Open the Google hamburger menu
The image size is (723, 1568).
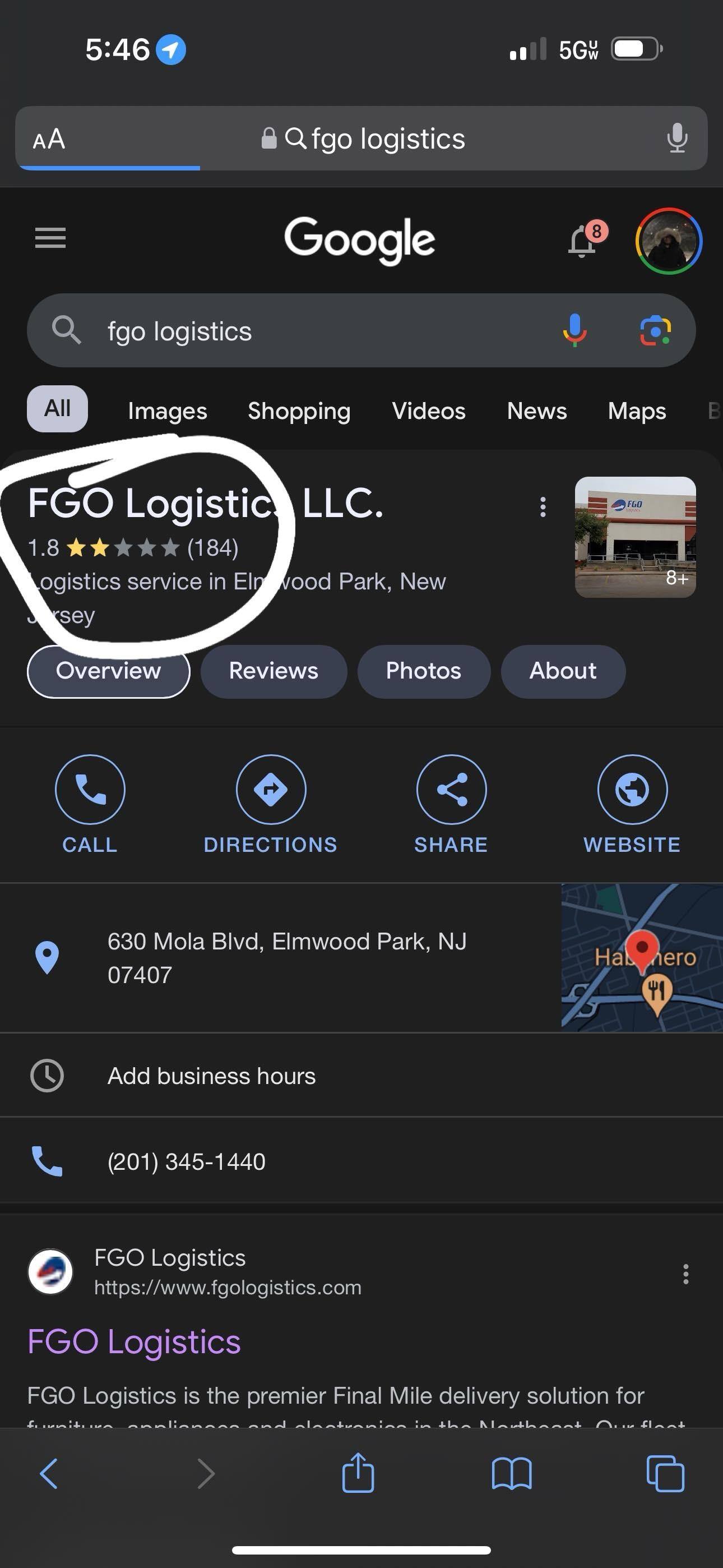tap(50, 238)
